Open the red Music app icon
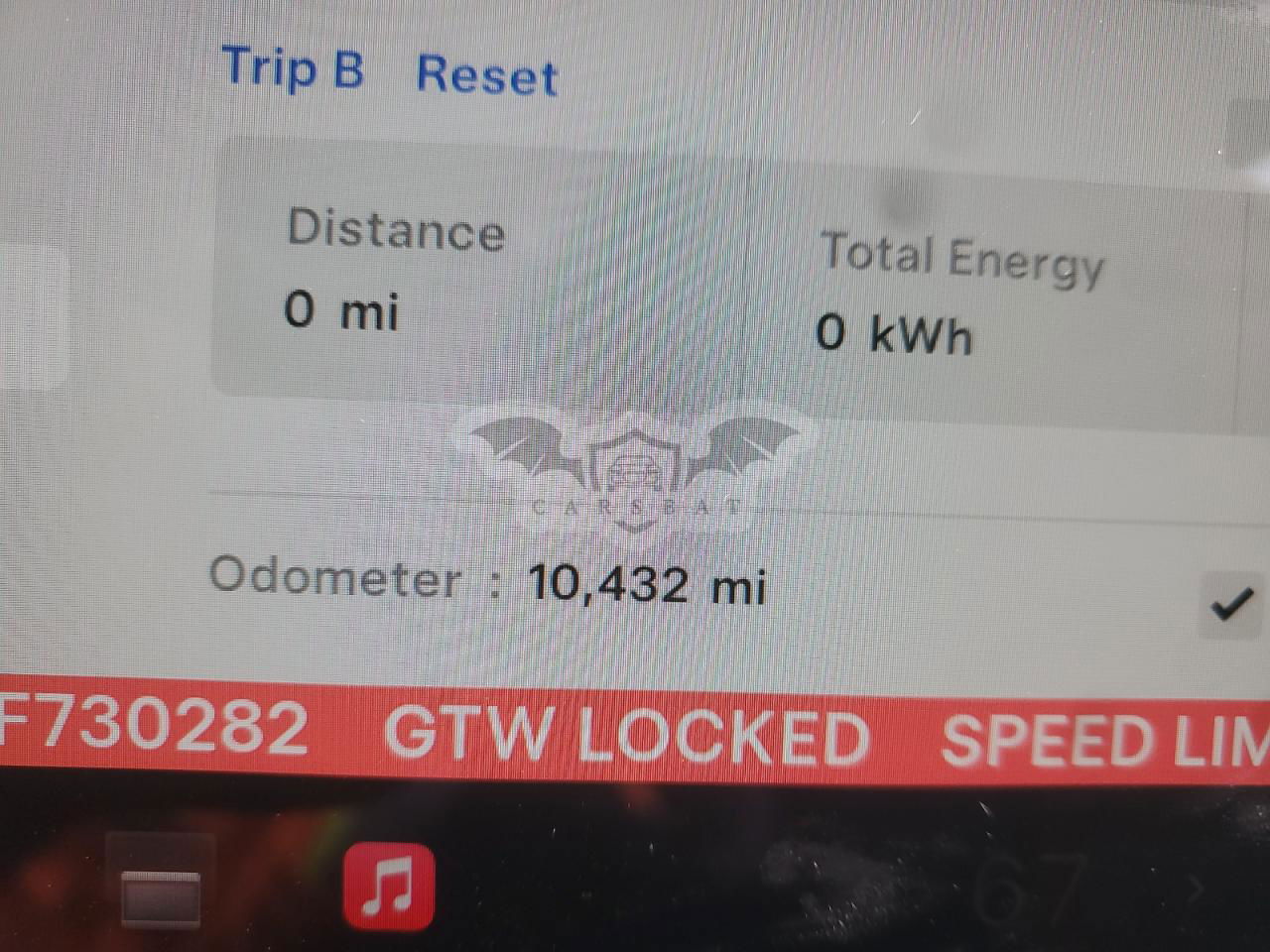1270x952 pixels. (389, 886)
